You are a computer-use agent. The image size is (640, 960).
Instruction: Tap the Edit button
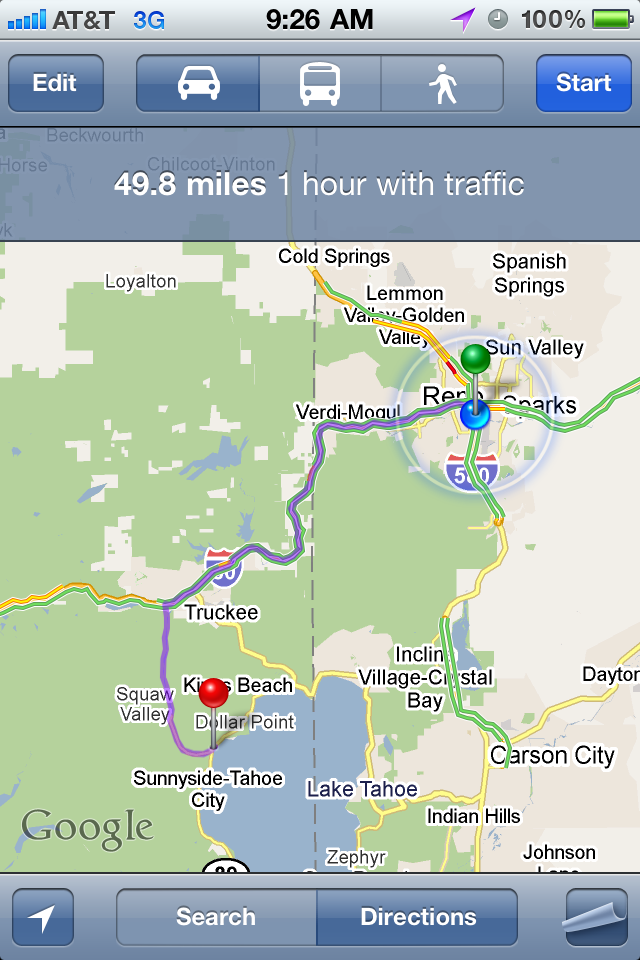[x=55, y=83]
